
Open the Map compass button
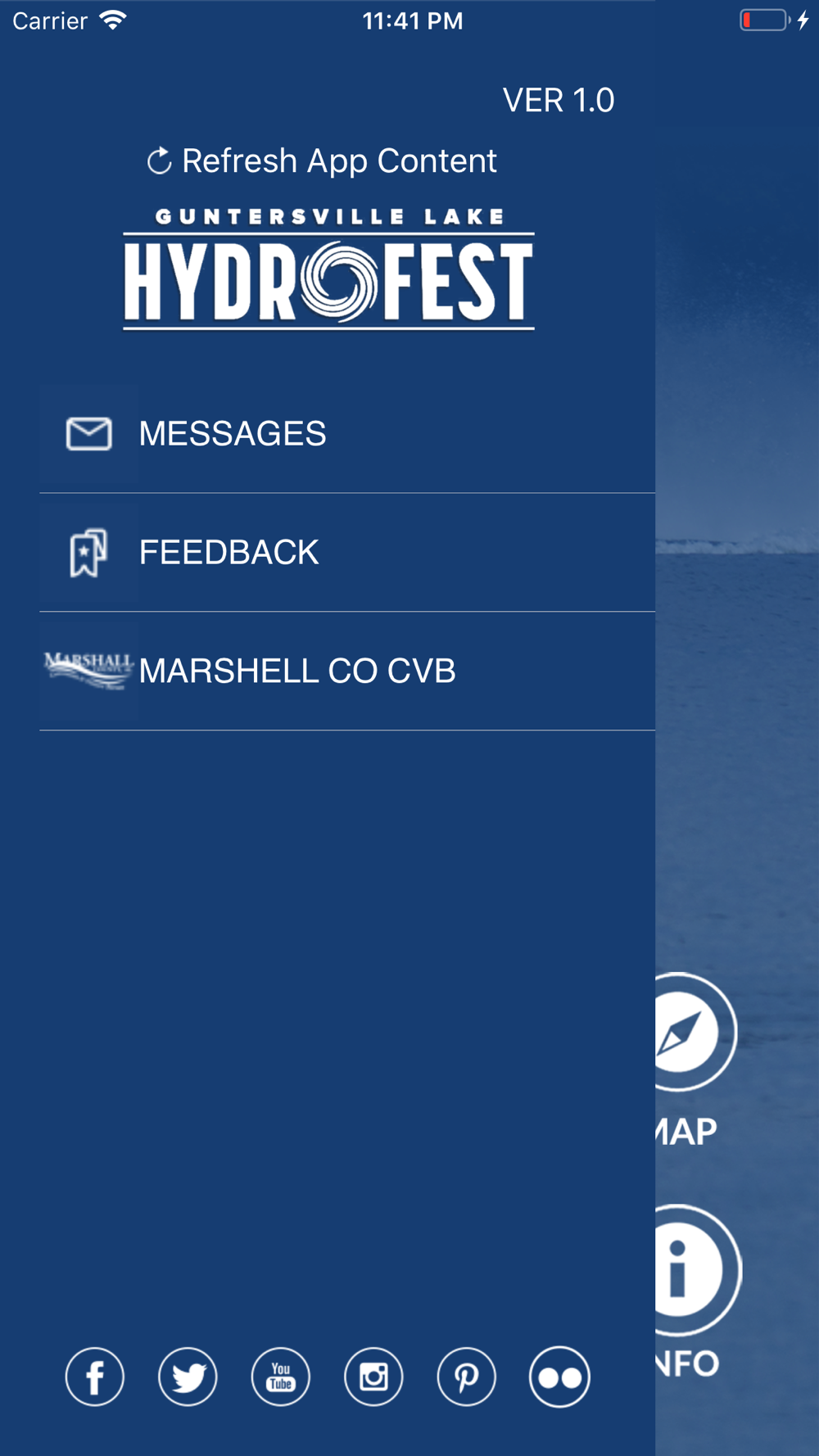(x=692, y=1032)
